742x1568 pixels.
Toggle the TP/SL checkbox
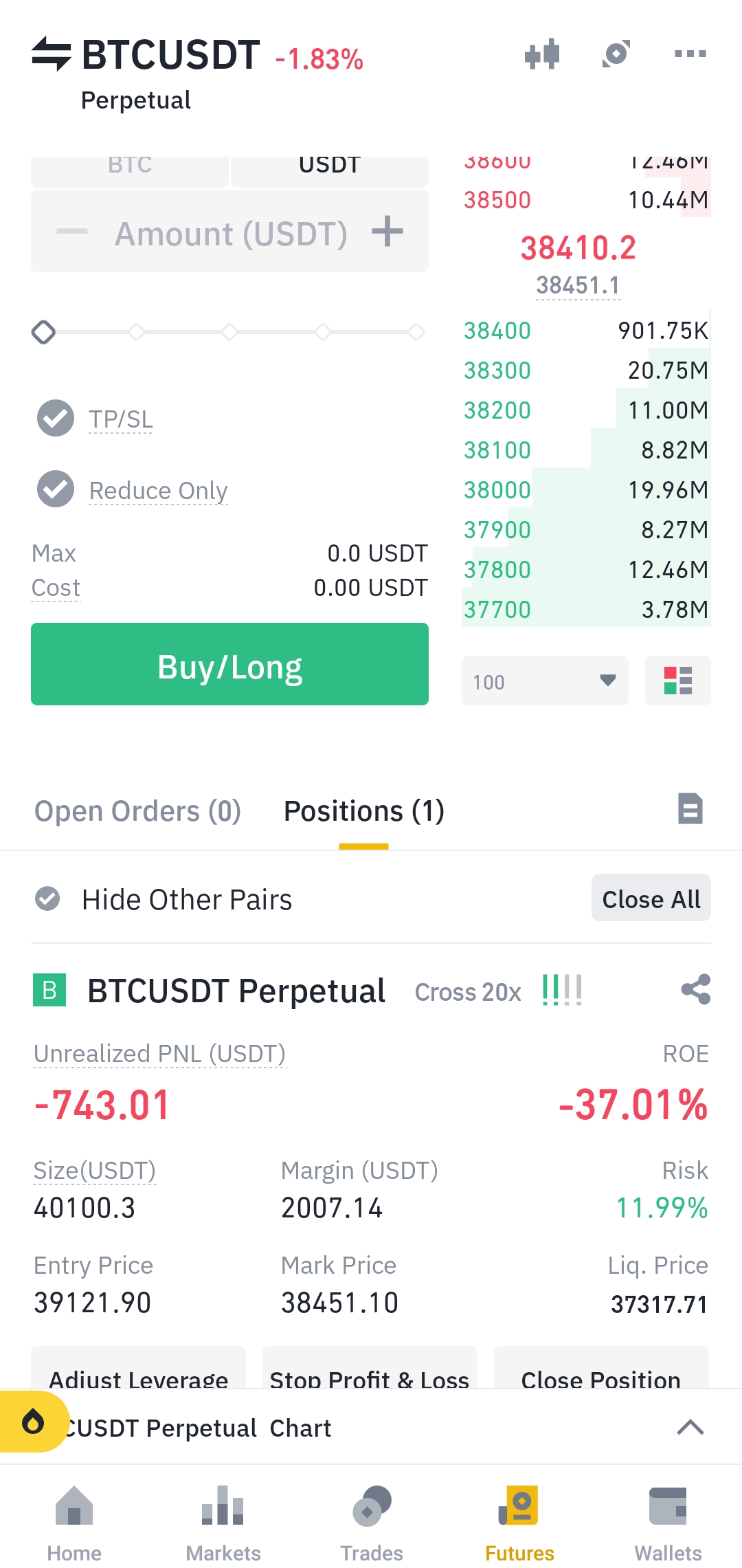56,418
